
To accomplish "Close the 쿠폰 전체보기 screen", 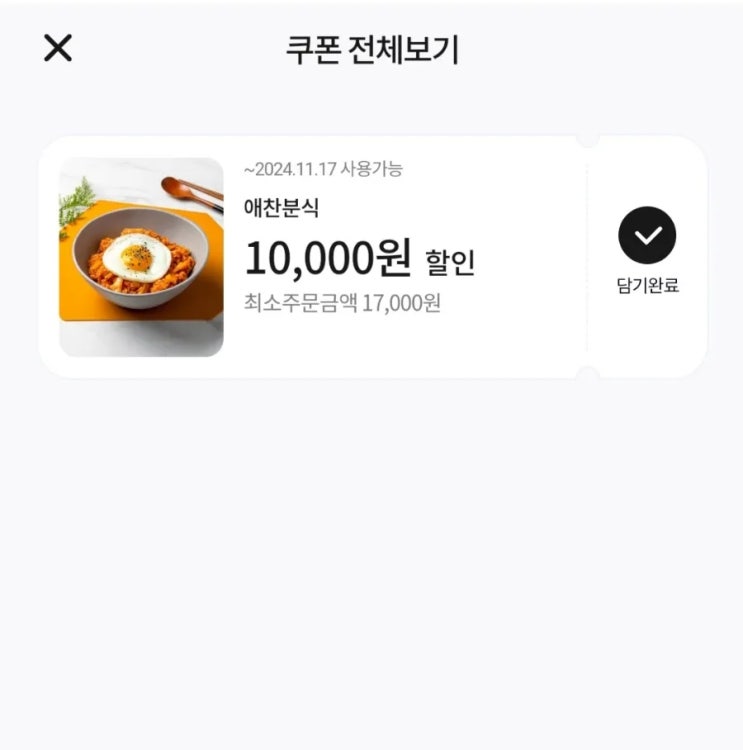I will click(x=58, y=48).
